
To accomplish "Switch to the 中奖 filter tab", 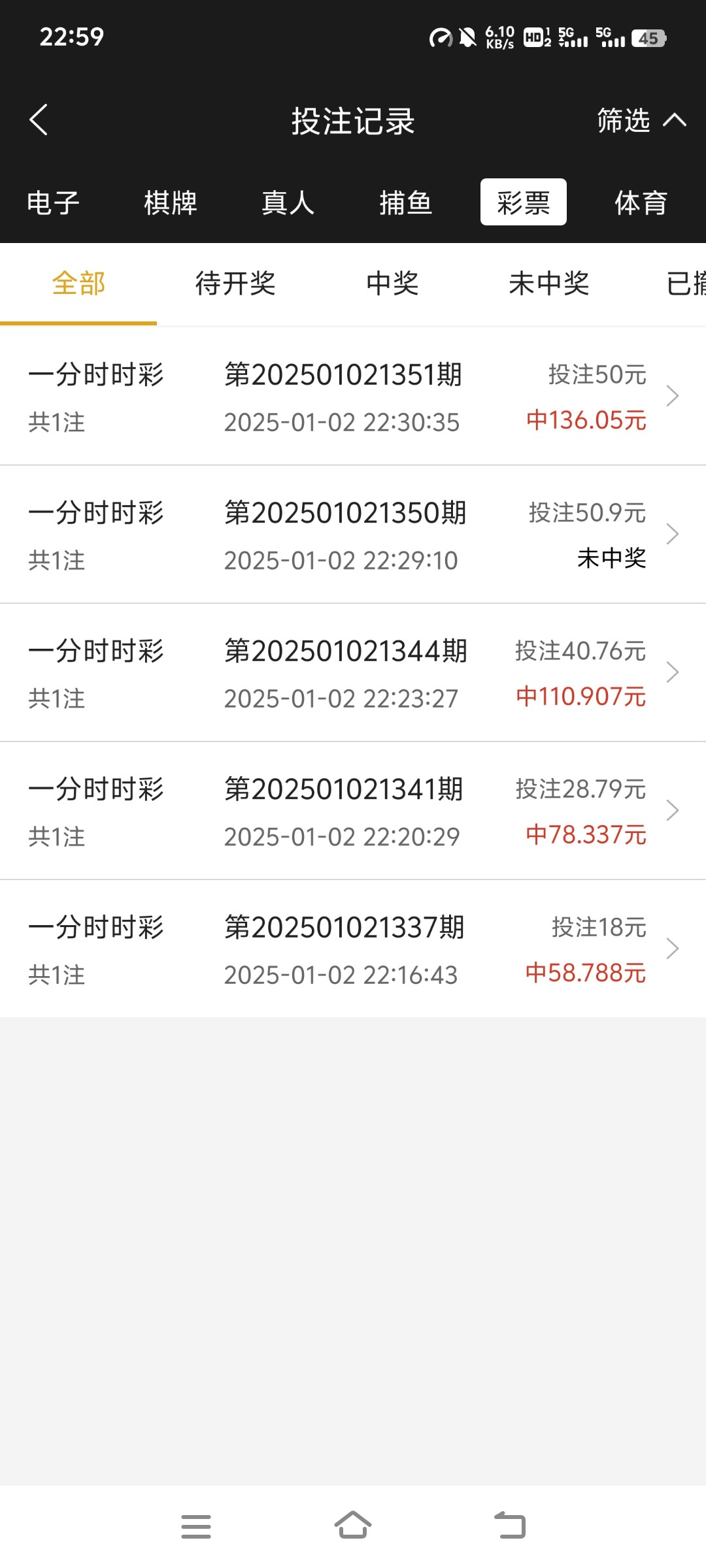I will [393, 283].
